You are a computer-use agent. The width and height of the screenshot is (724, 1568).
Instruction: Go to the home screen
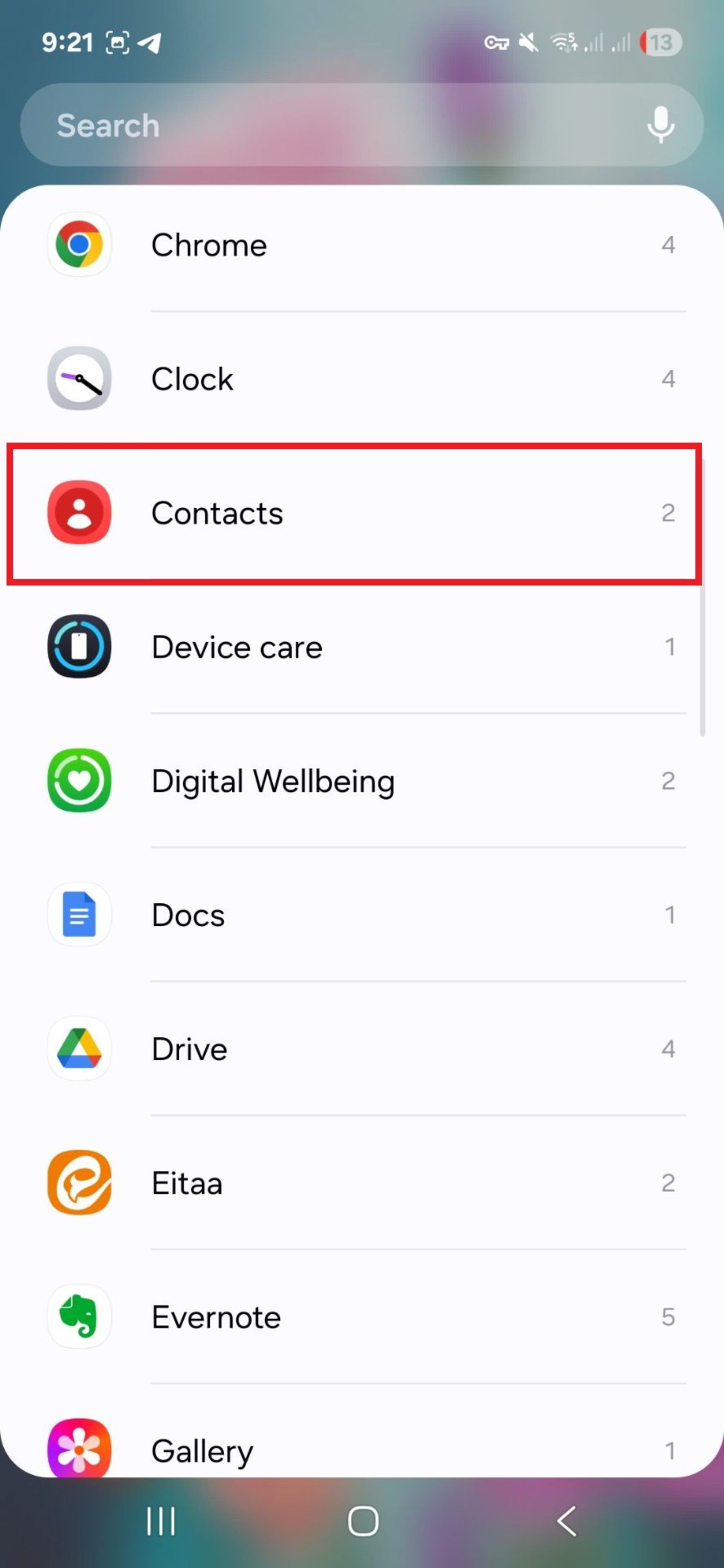[363, 1521]
